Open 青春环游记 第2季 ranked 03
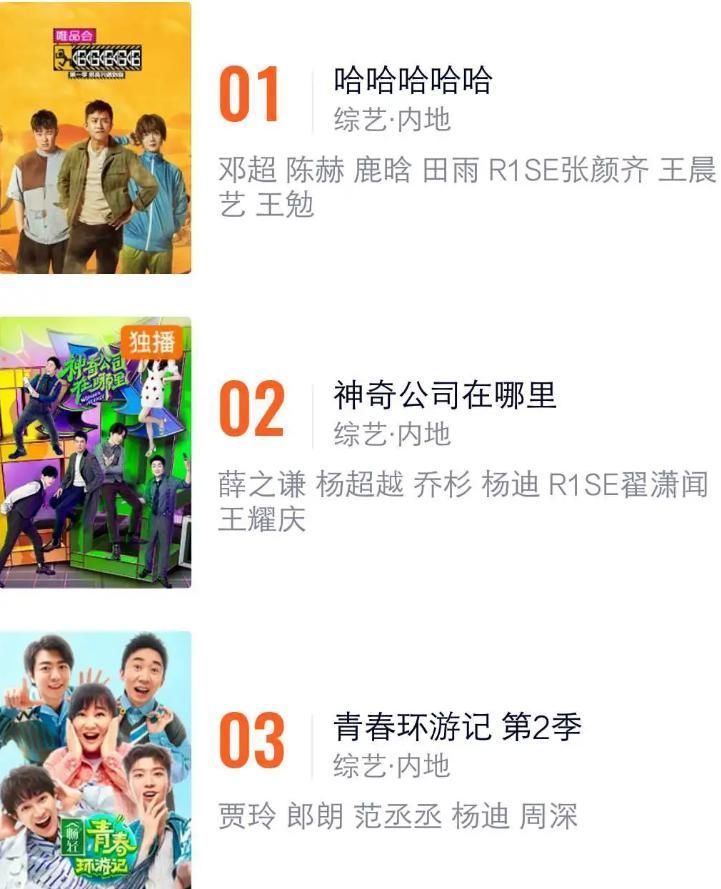 pyautogui.click(x=457, y=728)
